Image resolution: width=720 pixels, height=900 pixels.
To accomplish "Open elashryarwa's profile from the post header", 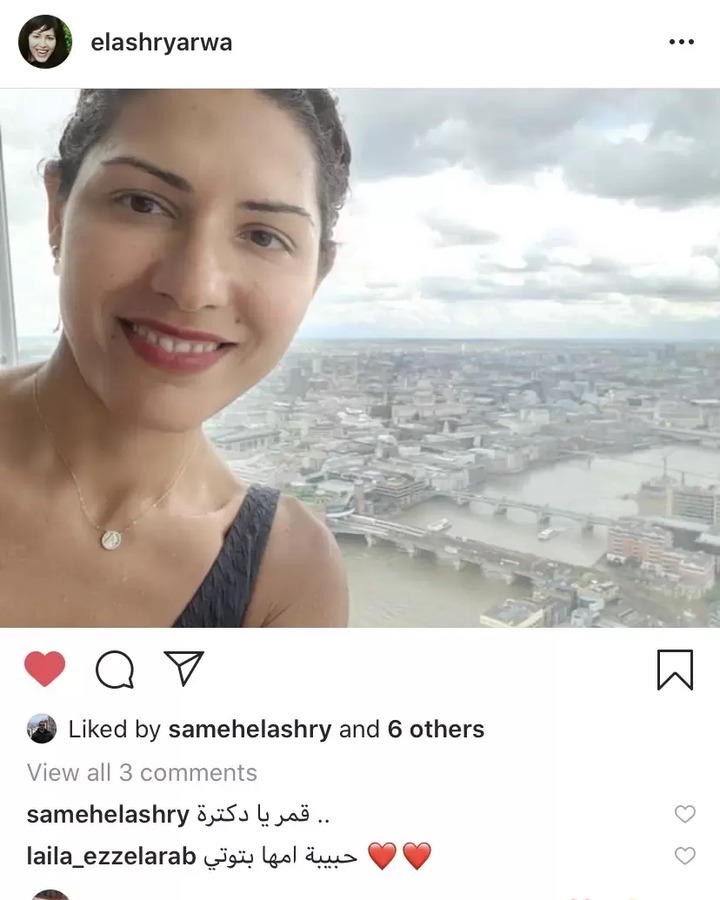I will coord(161,43).
